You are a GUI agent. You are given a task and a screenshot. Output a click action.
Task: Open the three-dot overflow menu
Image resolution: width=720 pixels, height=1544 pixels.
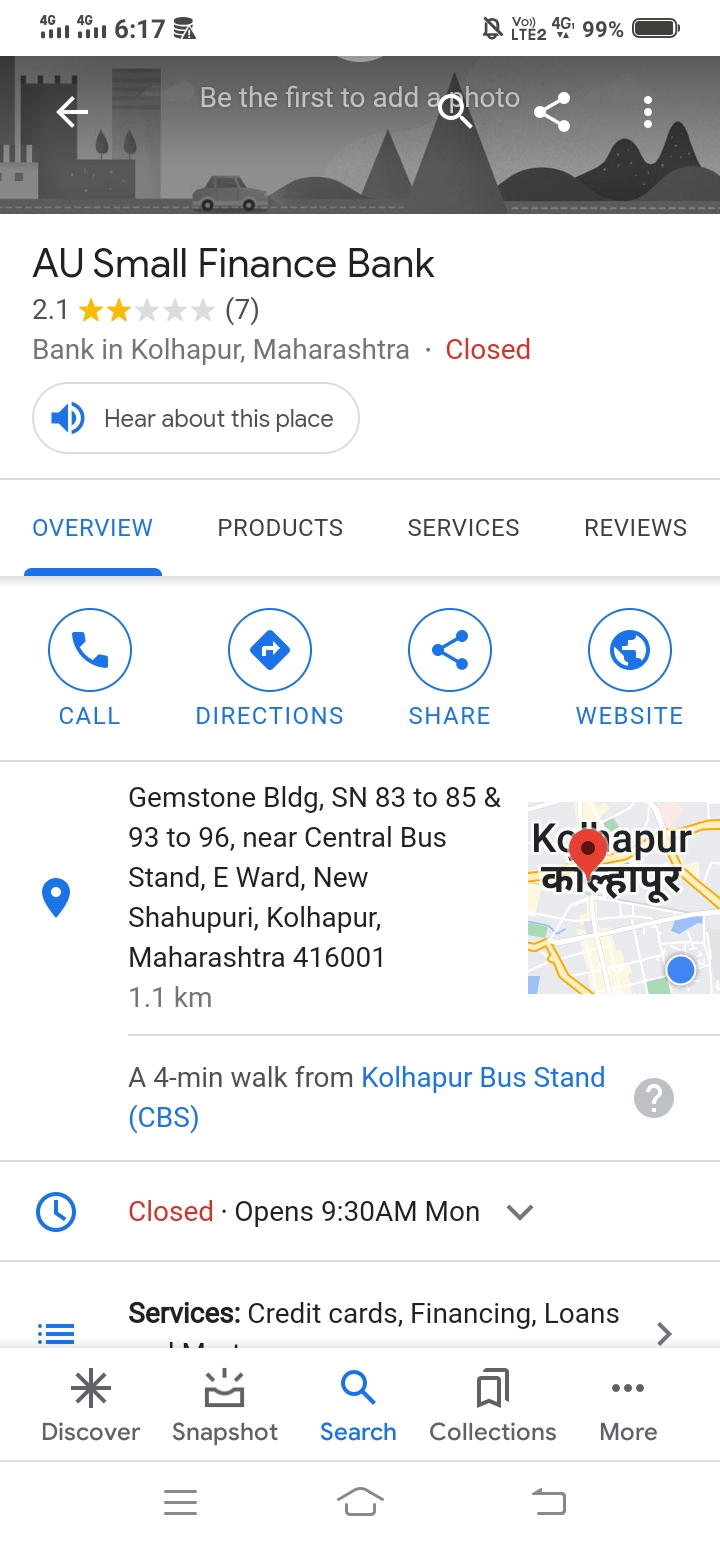click(x=648, y=112)
